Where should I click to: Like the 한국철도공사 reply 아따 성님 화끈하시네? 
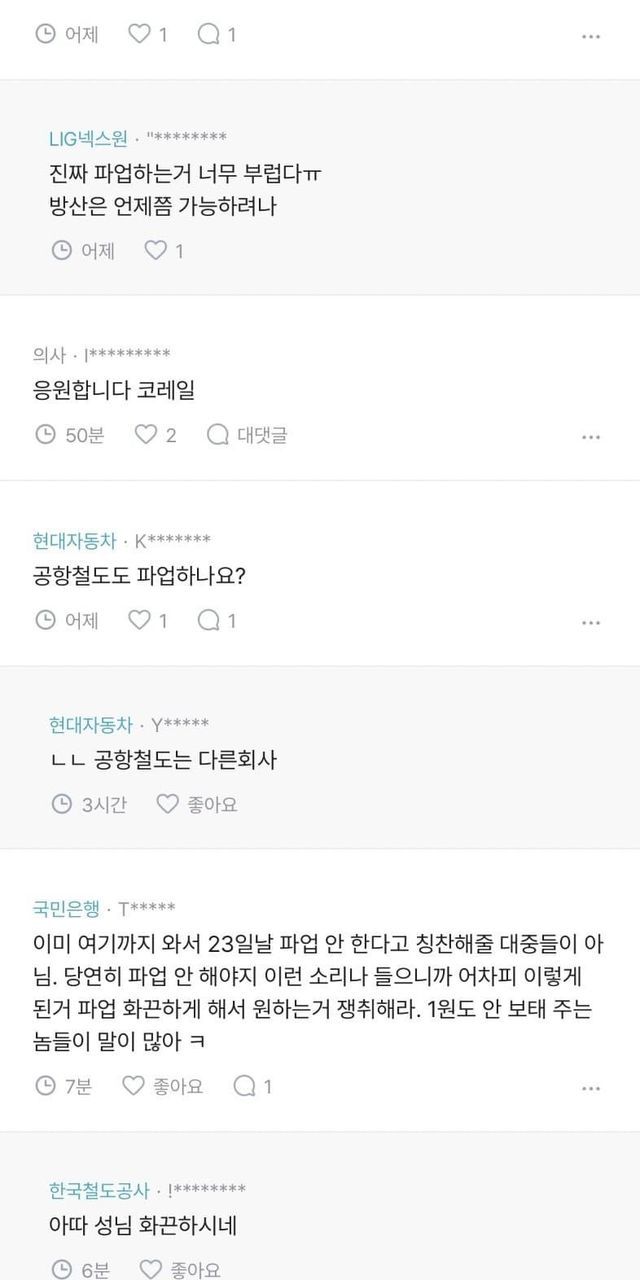tap(180, 1270)
